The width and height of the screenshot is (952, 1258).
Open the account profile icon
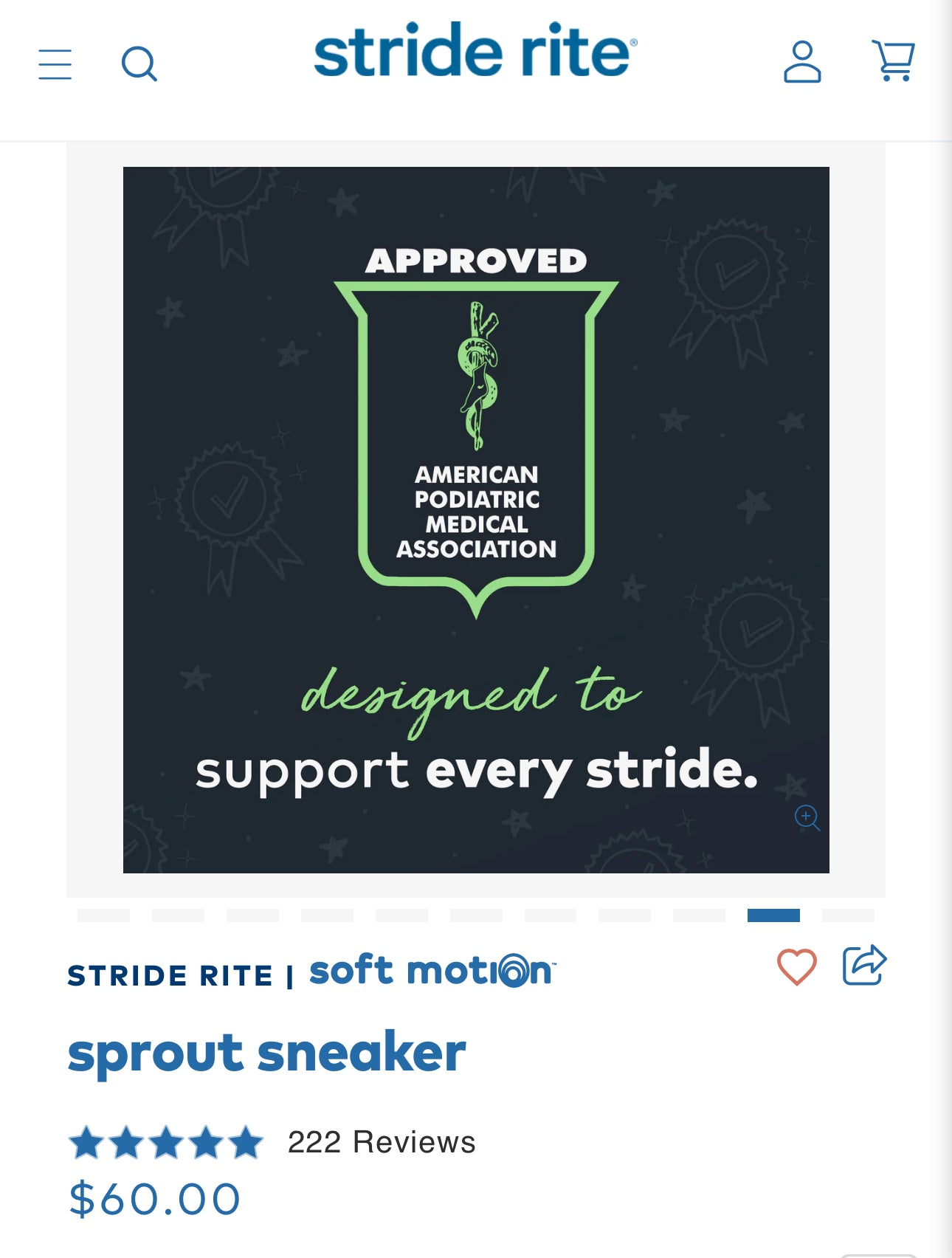[x=802, y=62]
